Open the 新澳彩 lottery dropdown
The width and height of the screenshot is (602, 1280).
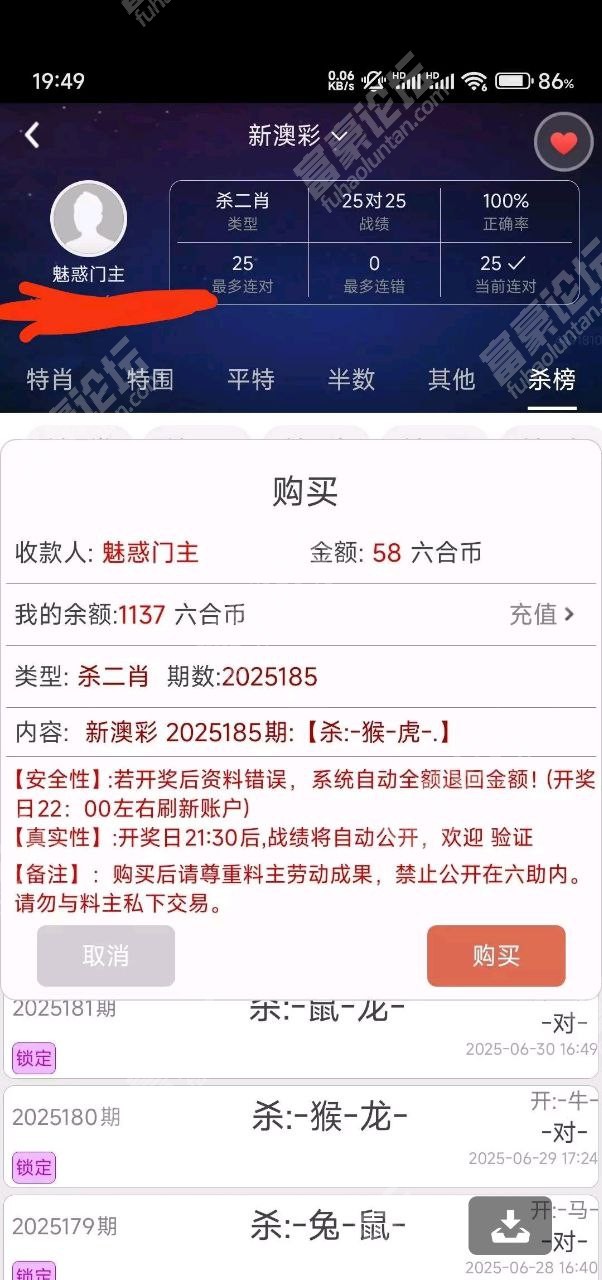click(x=297, y=136)
